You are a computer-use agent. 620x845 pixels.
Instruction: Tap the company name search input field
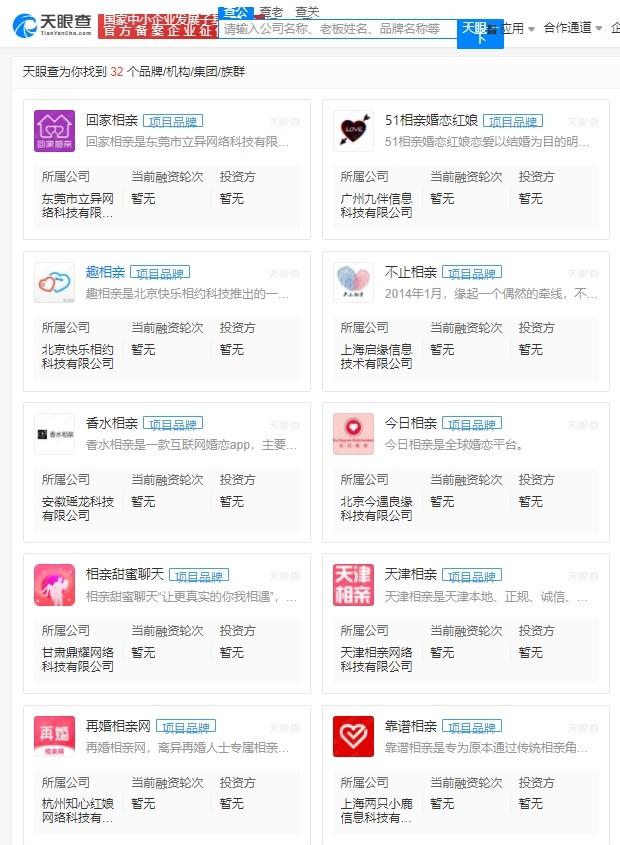point(335,29)
